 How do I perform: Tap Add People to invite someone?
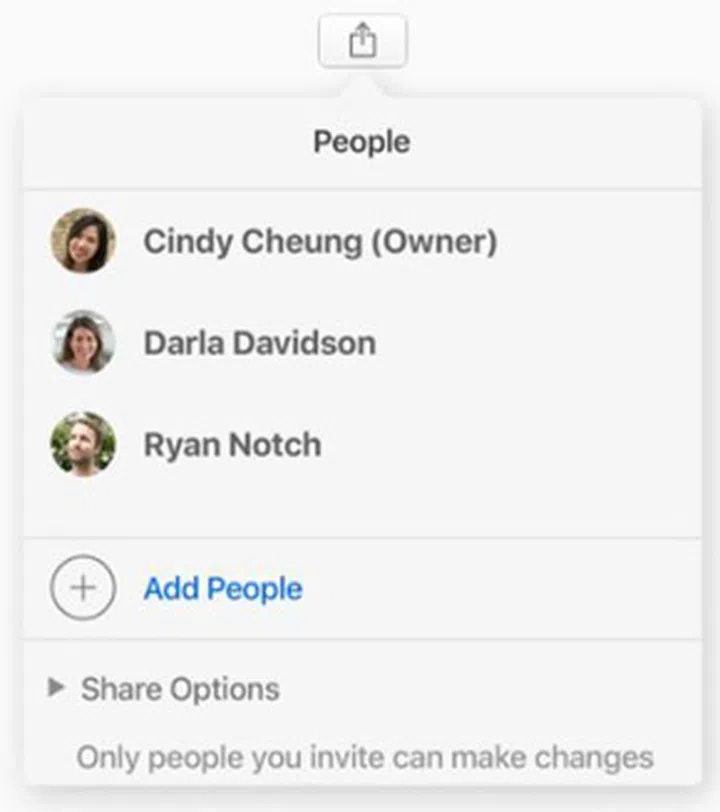222,588
